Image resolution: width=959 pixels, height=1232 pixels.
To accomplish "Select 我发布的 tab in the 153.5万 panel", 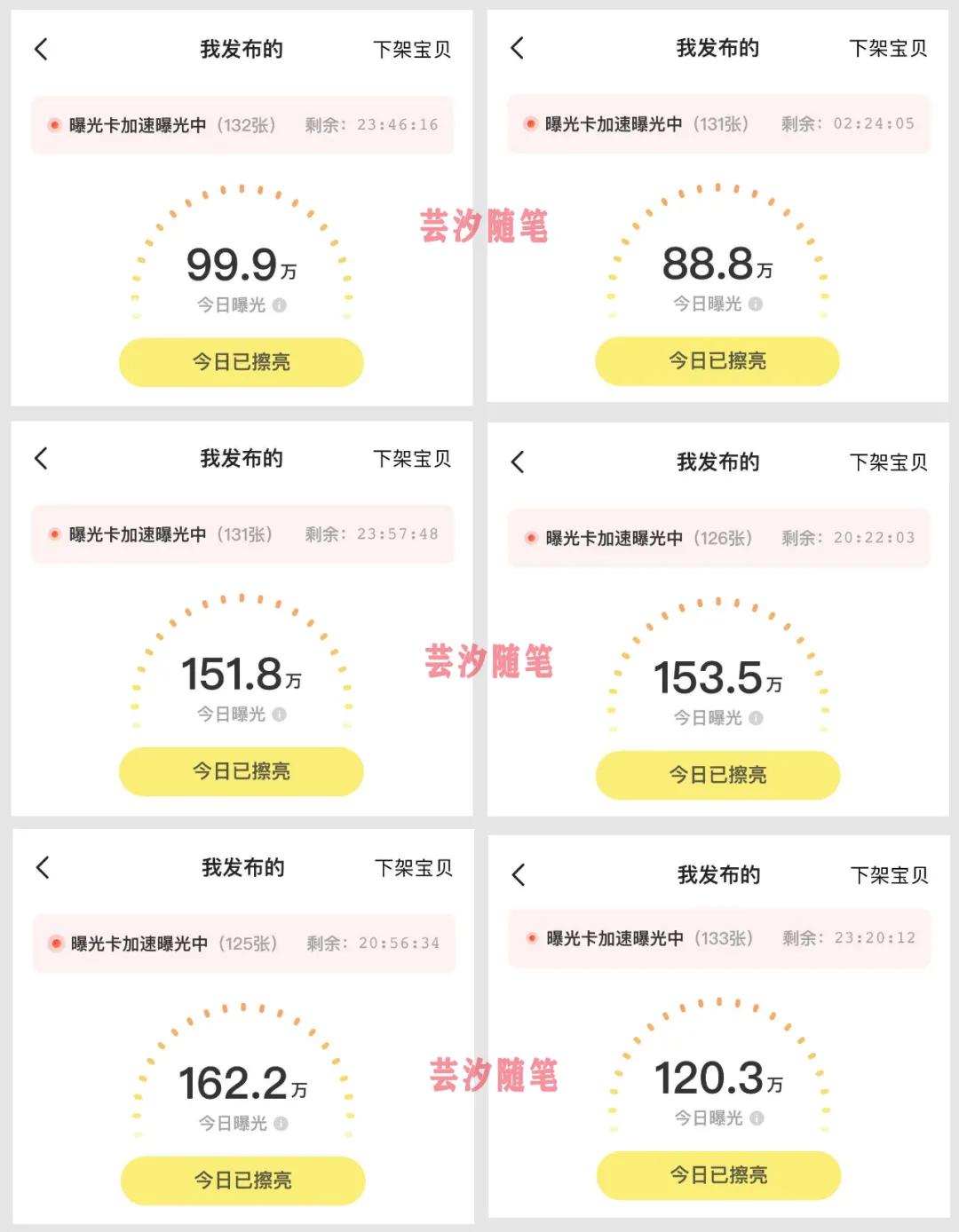I will tap(719, 462).
